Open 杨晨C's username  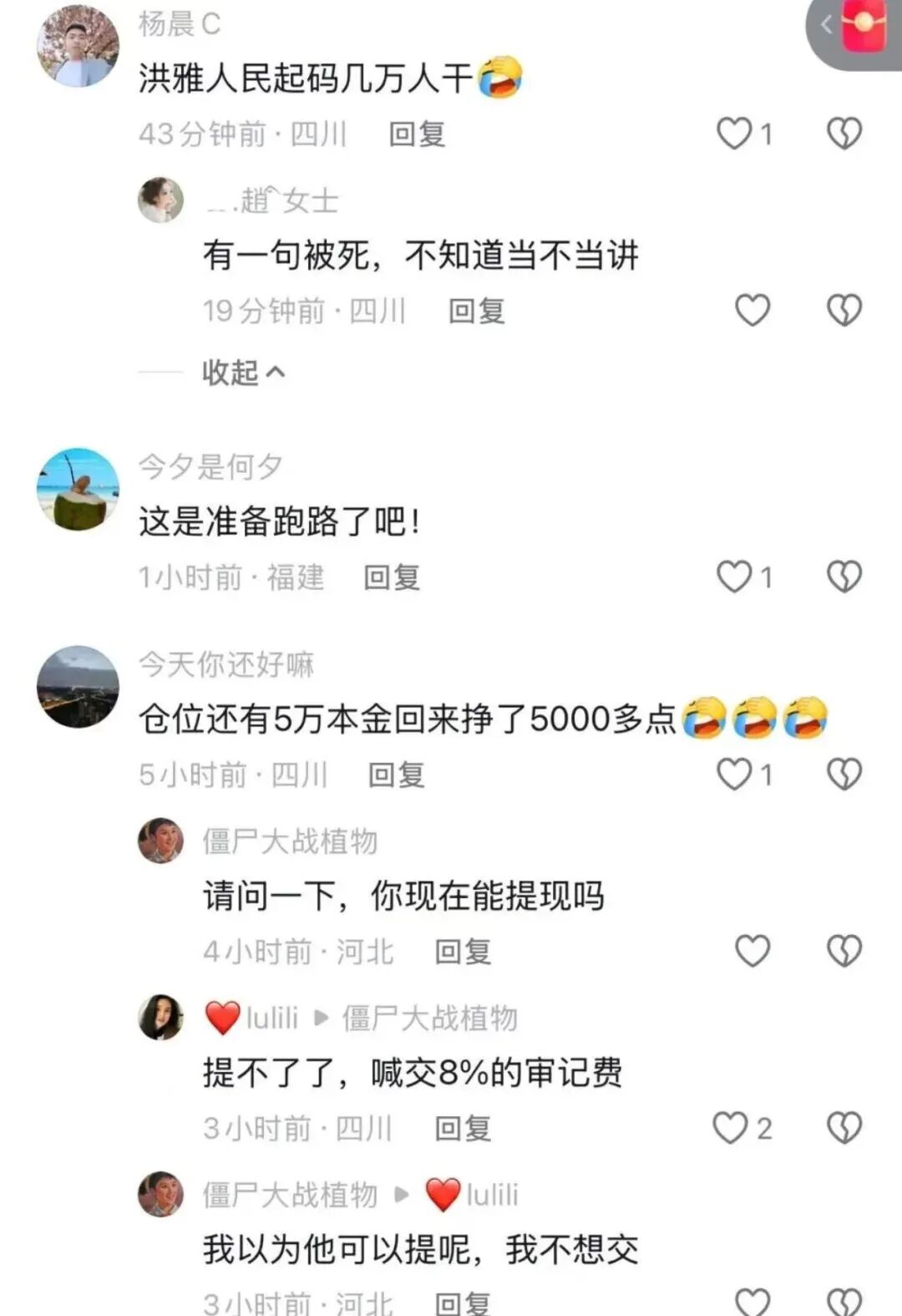point(178,23)
